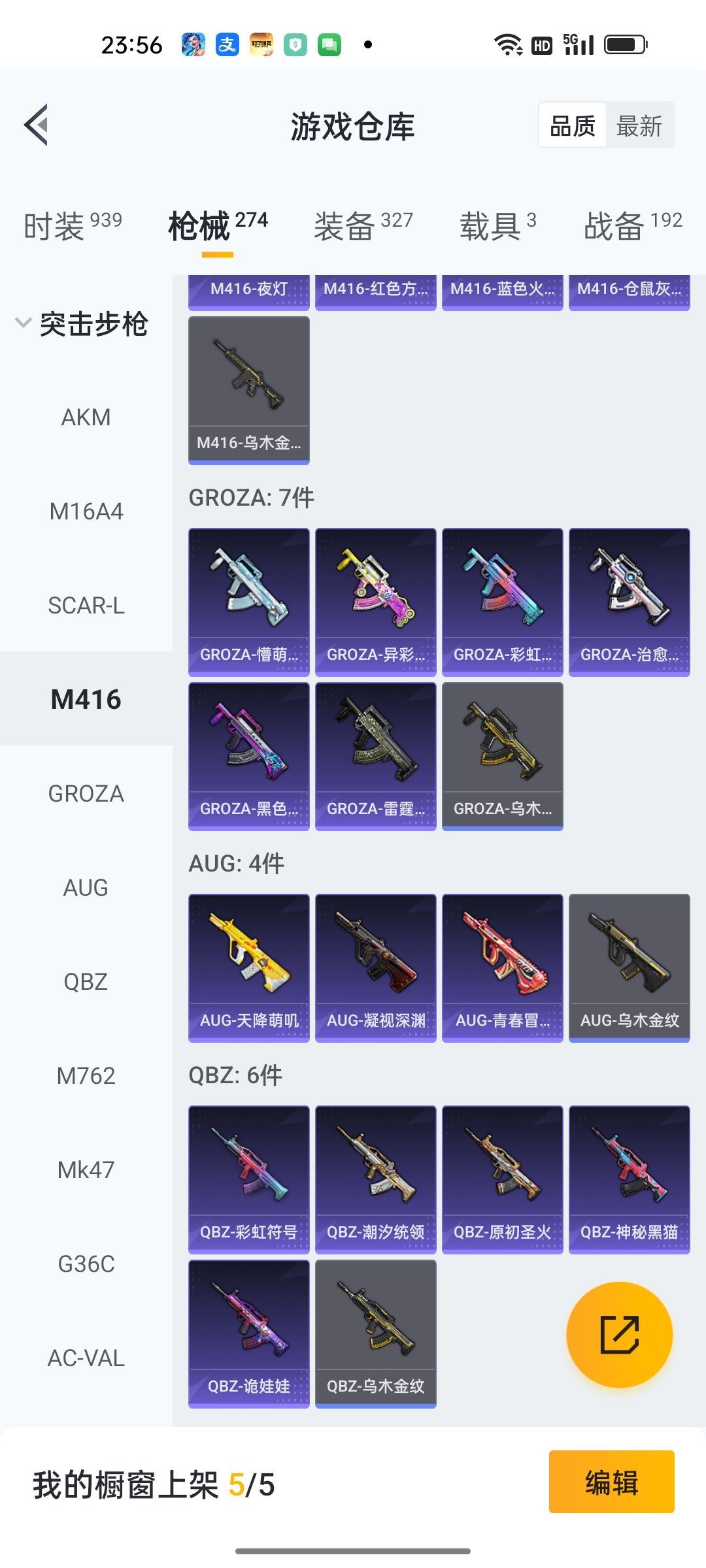Switch to the 载具 tab

pos(498,226)
